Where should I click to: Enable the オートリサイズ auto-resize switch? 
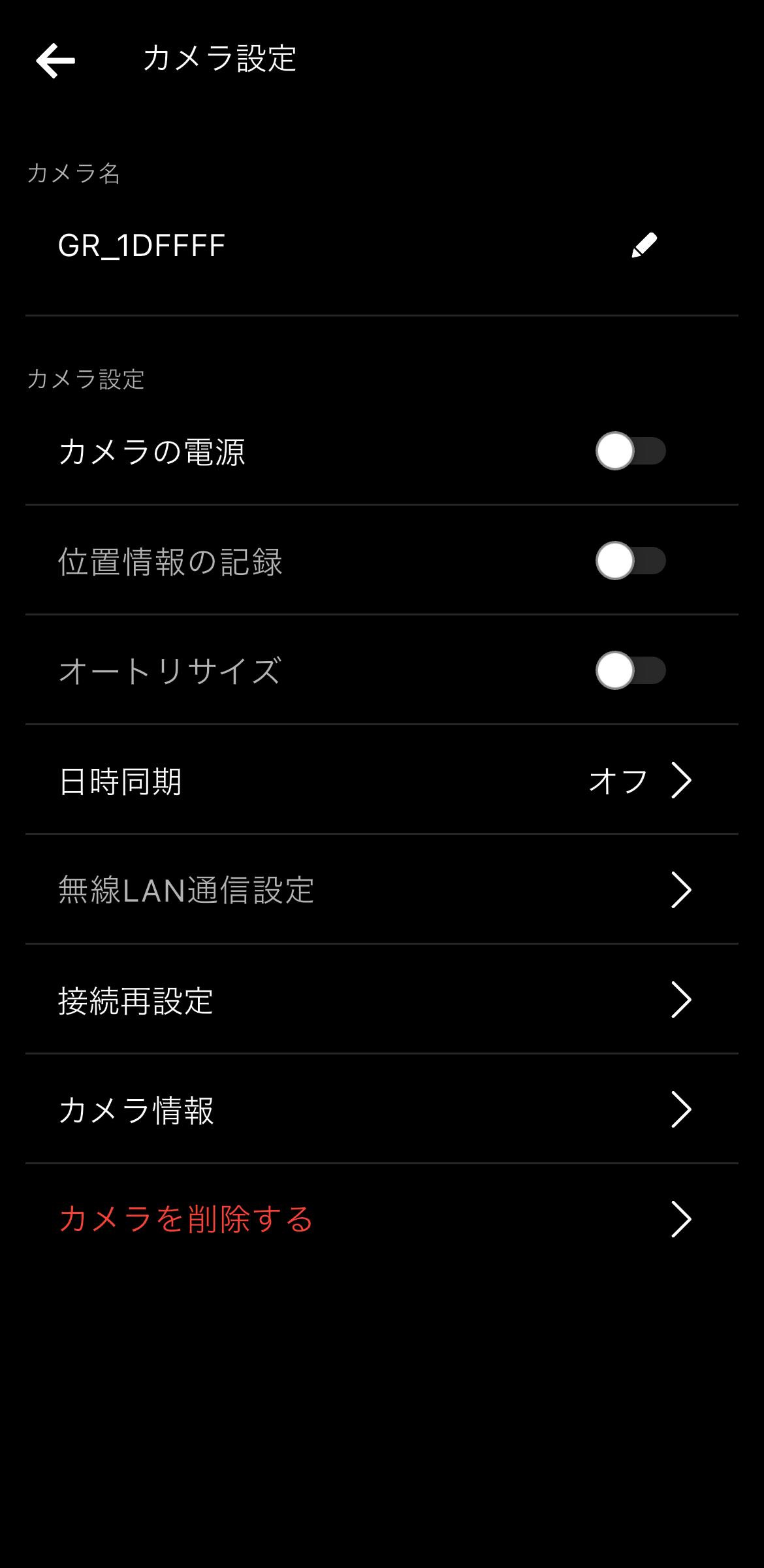point(630,669)
